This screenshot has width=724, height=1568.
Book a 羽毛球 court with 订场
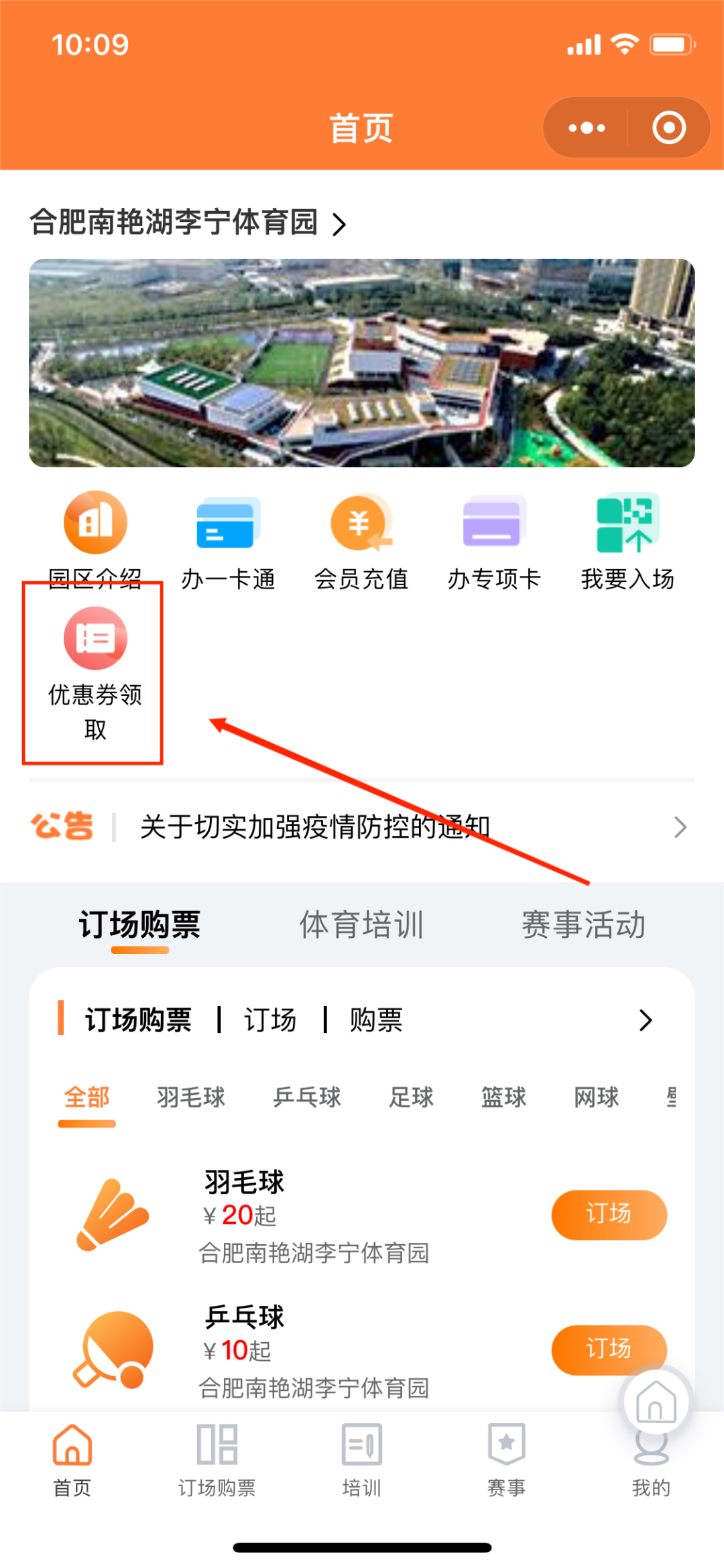609,1214
